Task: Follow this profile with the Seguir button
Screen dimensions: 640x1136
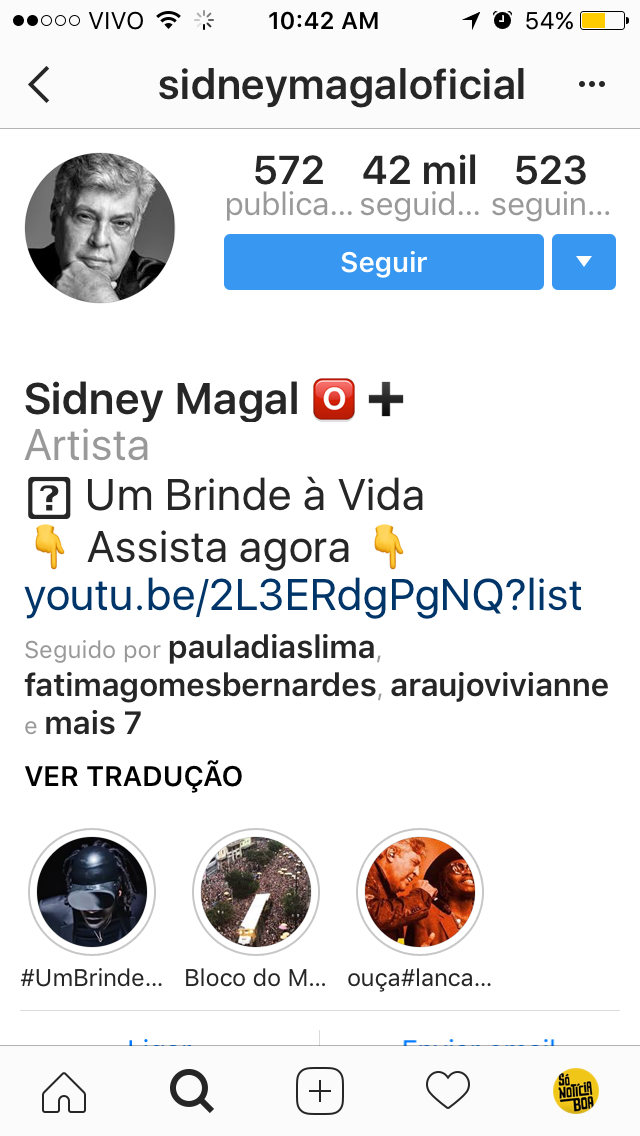Action: (383, 262)
